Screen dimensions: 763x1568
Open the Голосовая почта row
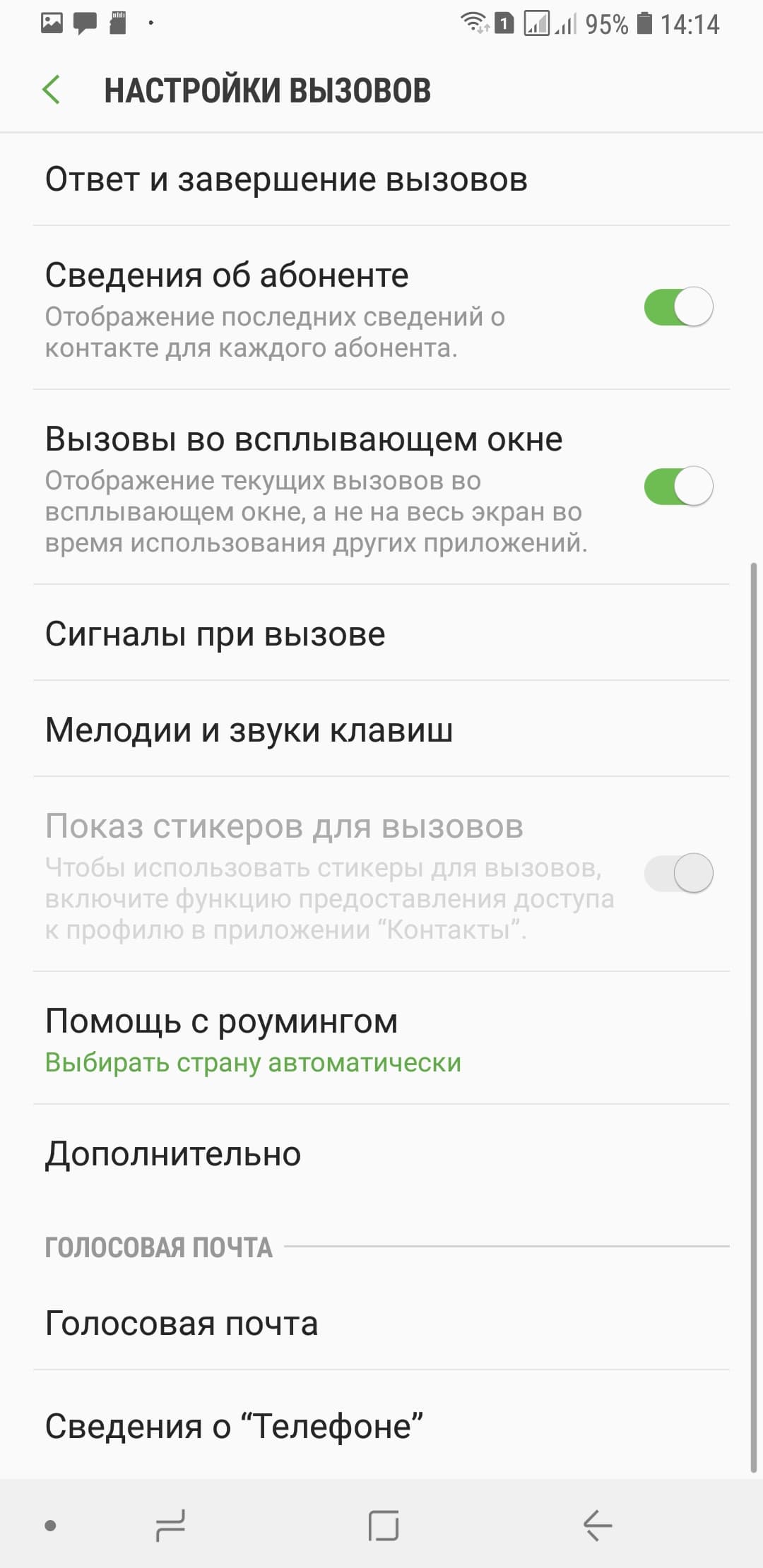pyautogui.click(x=182, y=1324)
